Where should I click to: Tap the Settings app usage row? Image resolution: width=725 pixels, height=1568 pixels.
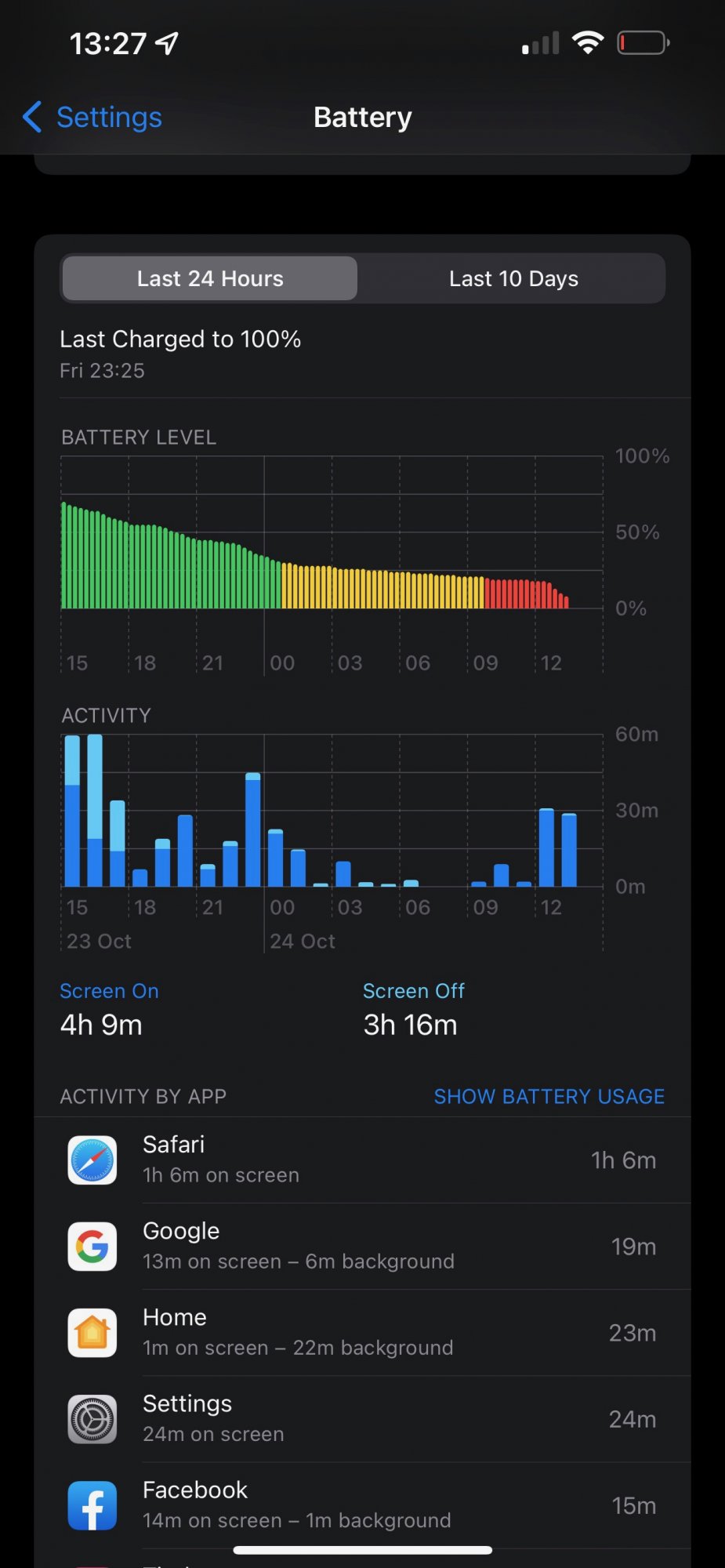tap(362, 1419)
